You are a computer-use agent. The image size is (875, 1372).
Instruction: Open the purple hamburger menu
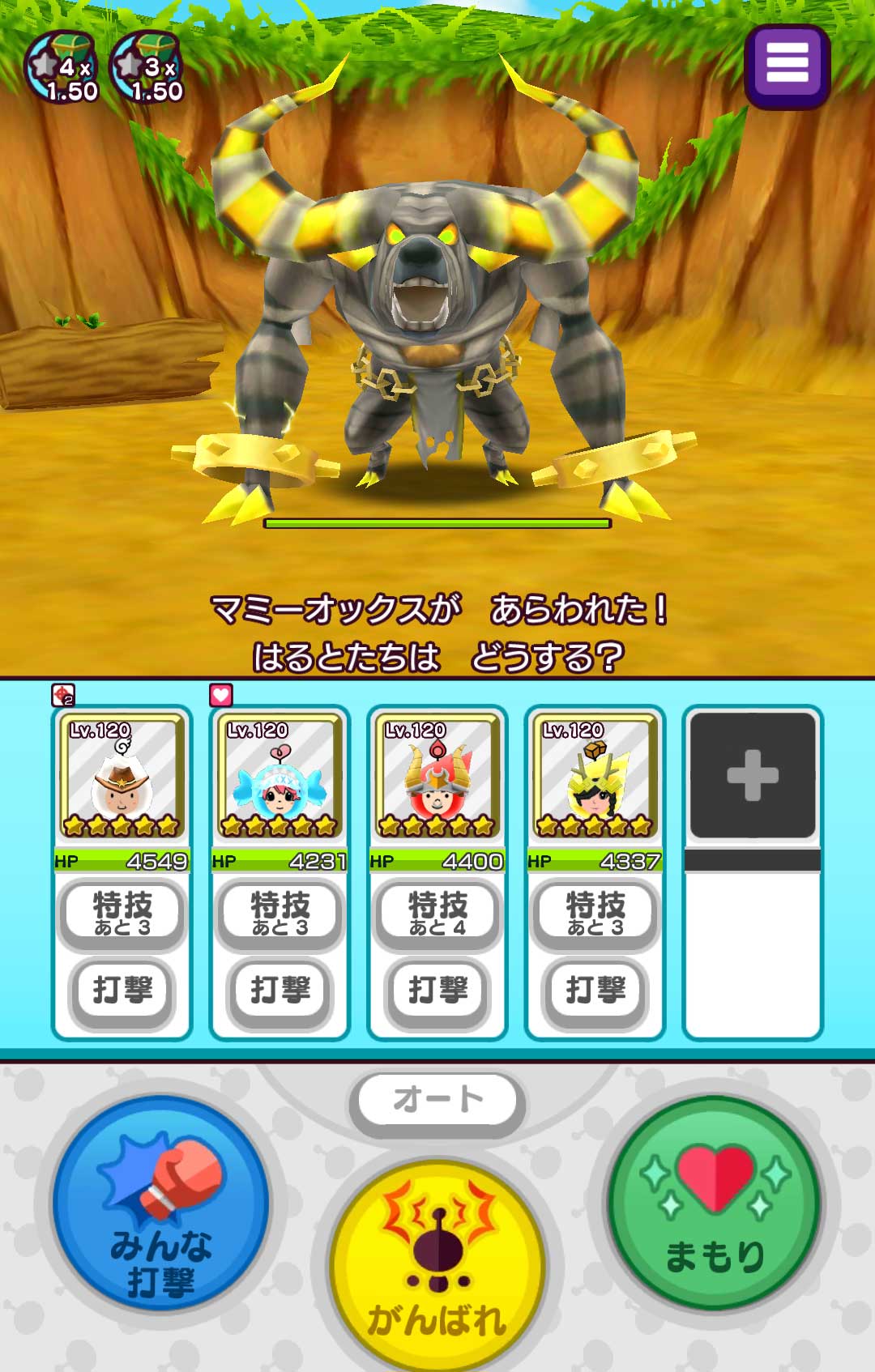pos(787,67)
